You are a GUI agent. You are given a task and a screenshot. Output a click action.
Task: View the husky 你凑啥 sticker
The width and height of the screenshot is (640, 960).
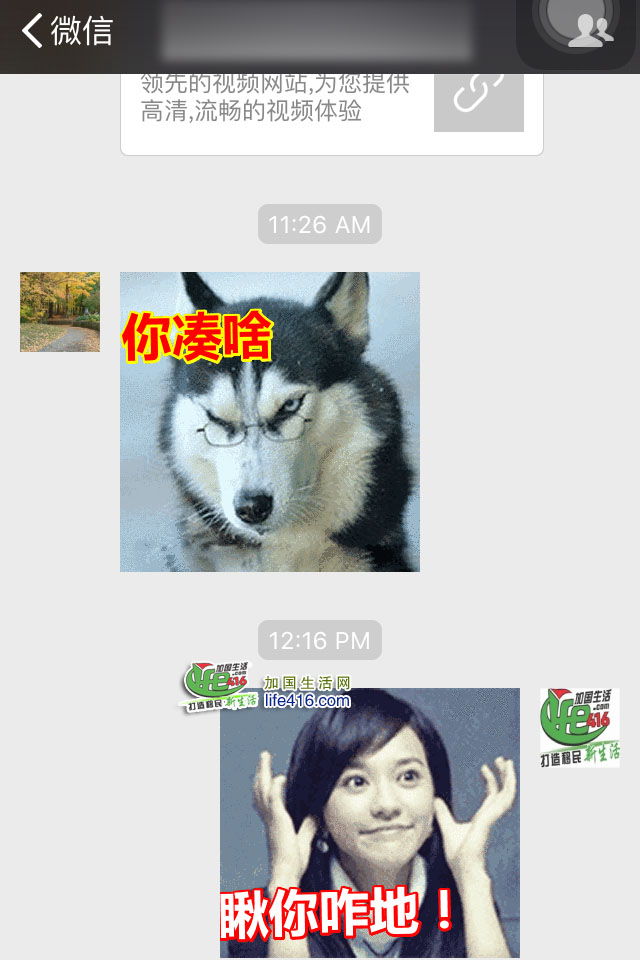tap(270, 421)
